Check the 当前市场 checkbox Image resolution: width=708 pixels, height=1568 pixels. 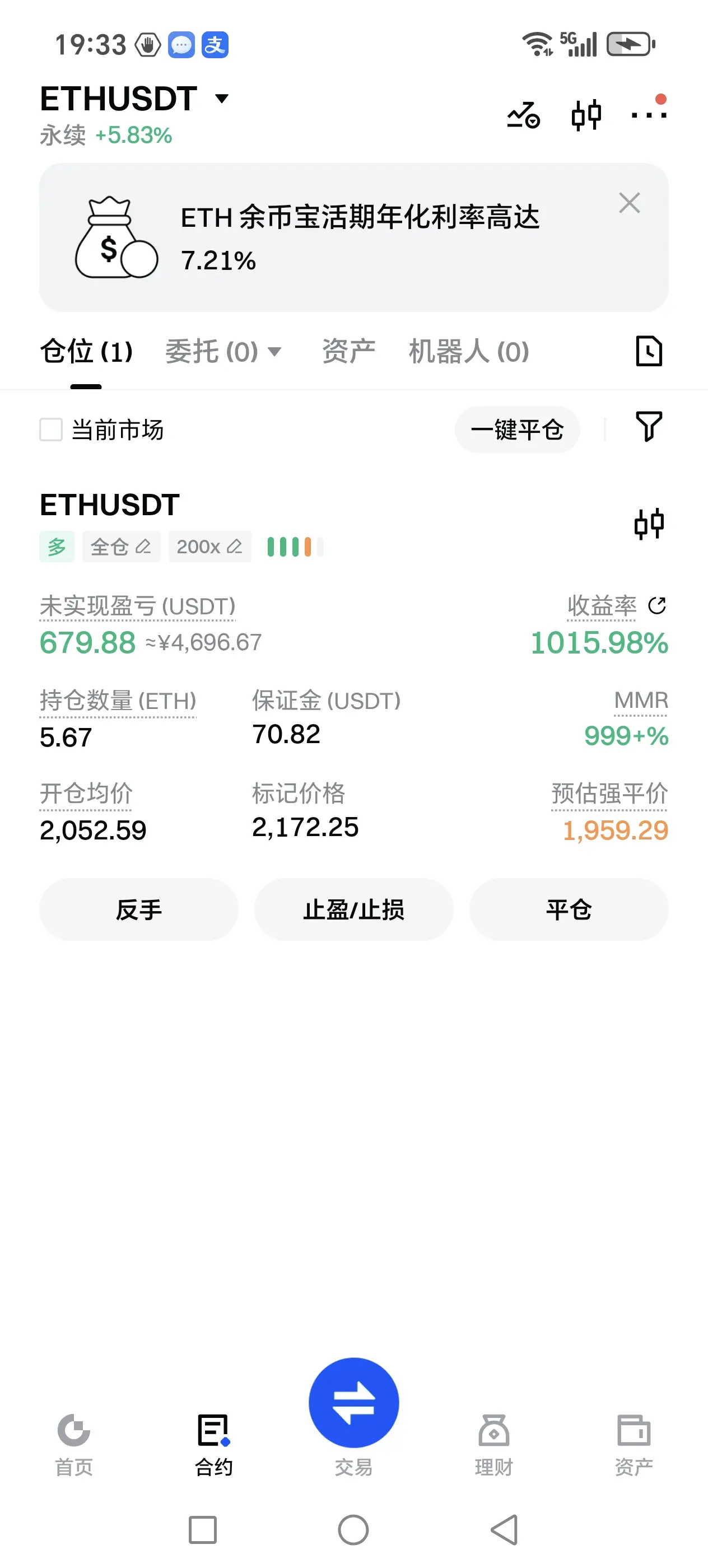pos(51,429)
